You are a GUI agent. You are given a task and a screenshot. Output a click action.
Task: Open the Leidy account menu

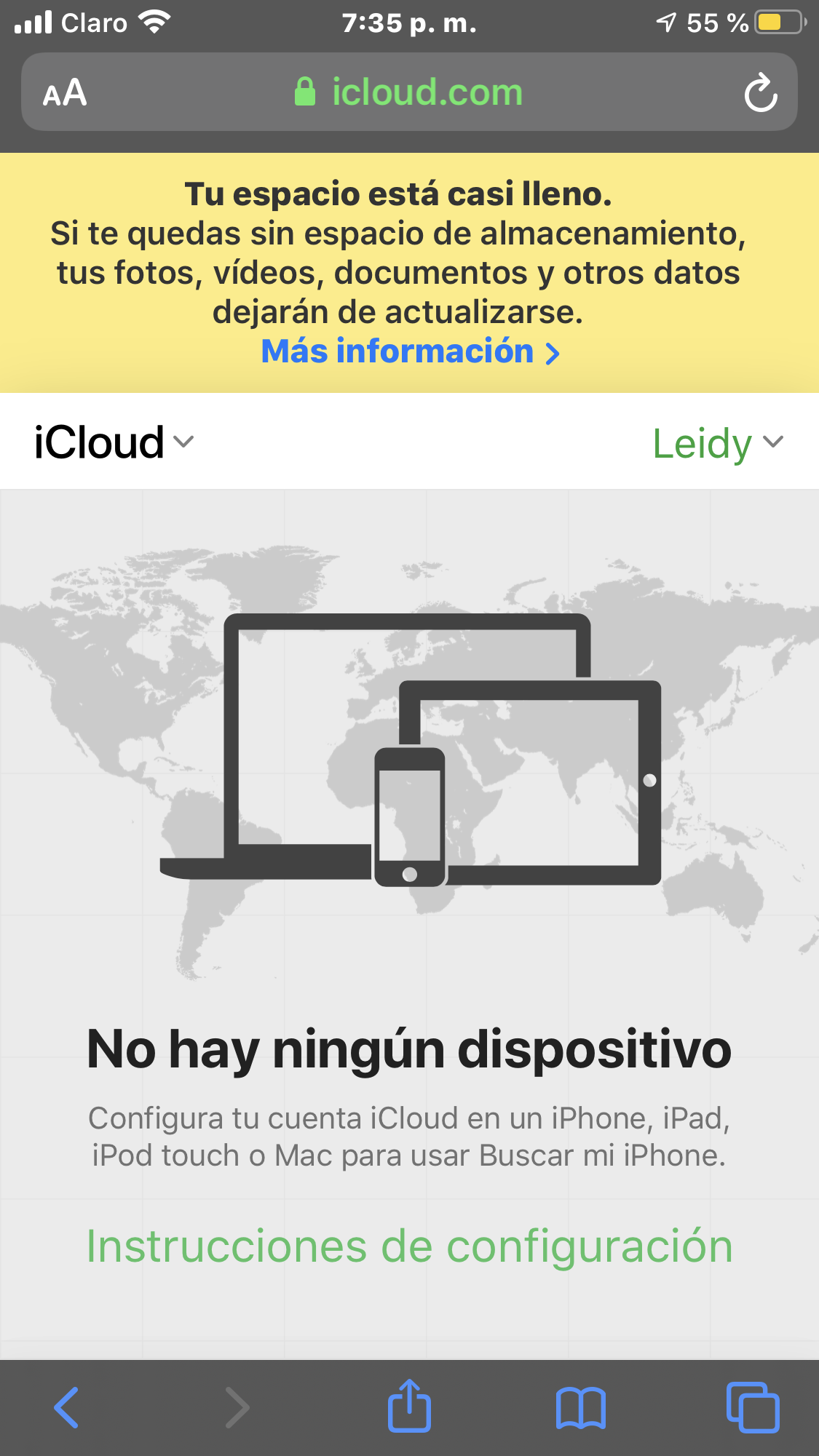[x=717, y=443]
